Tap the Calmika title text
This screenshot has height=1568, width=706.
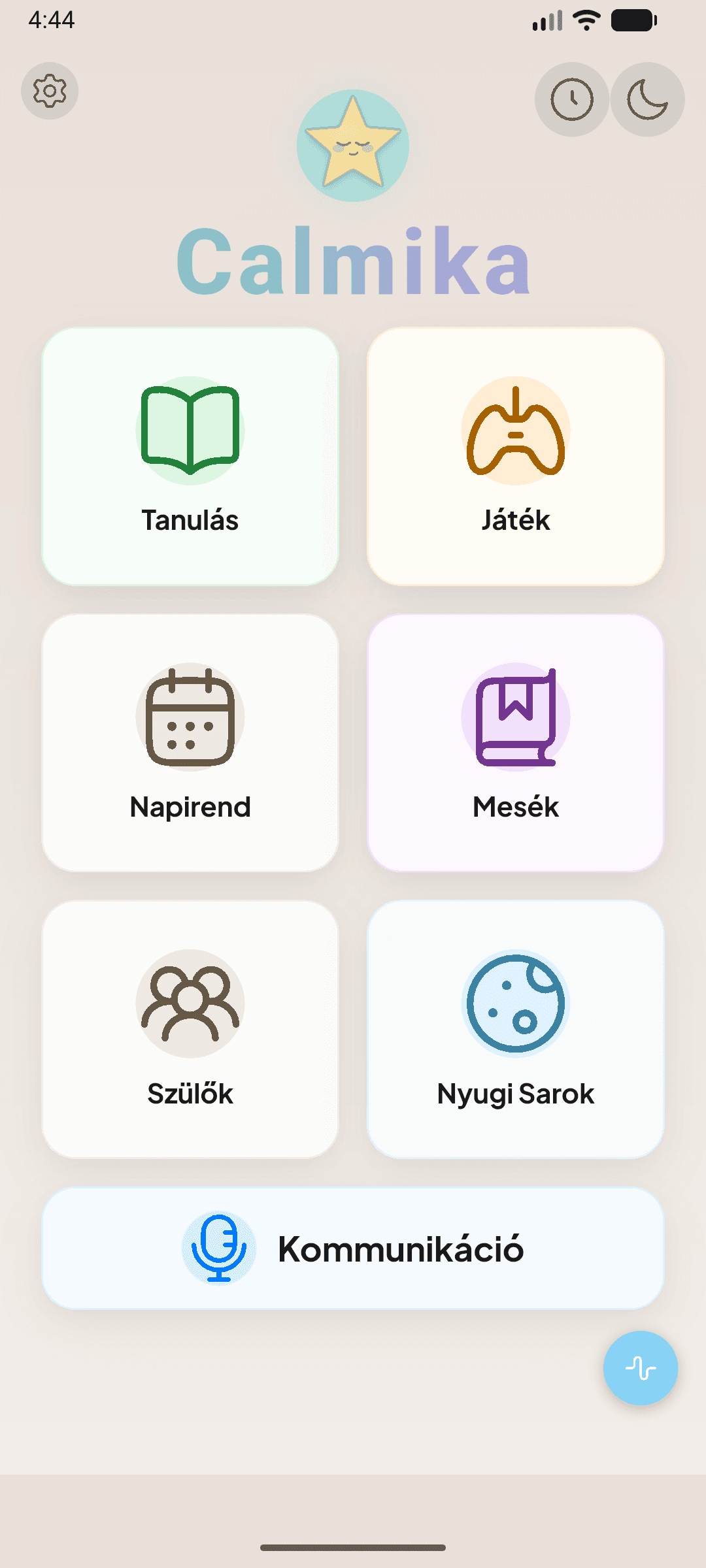(353, 260)
